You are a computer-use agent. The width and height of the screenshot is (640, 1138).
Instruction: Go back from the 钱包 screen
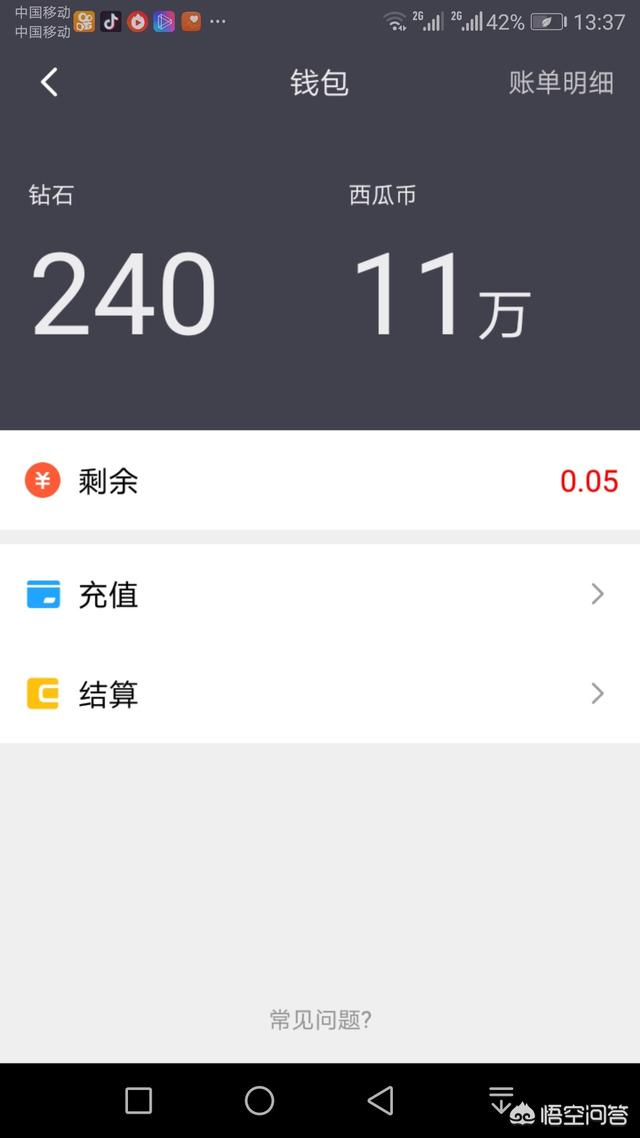coord(49,82)
